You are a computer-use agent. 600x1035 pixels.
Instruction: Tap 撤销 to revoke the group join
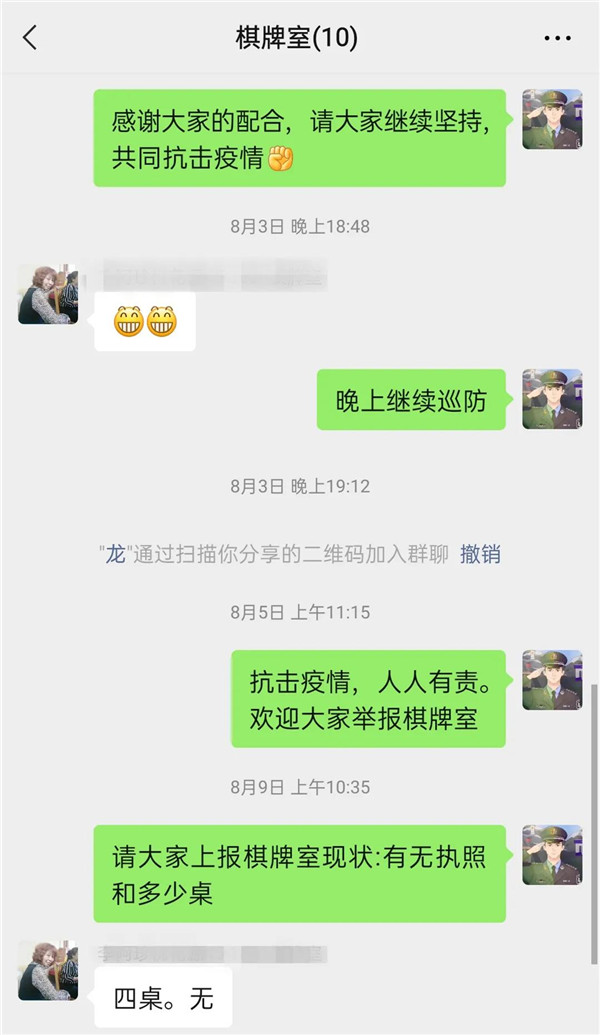pos(480,554)
